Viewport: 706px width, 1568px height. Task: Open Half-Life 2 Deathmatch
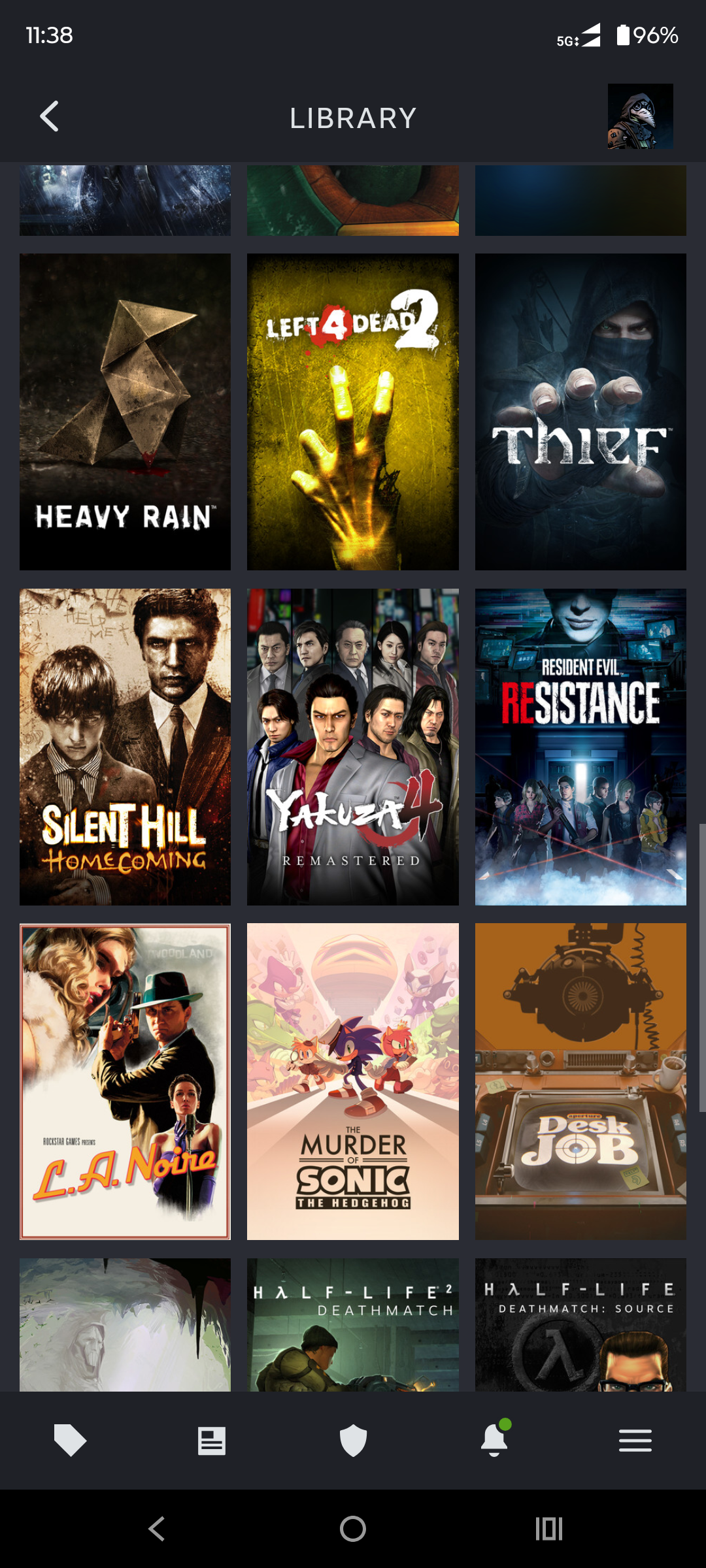pyautogui.click(x=353, y=1324)
